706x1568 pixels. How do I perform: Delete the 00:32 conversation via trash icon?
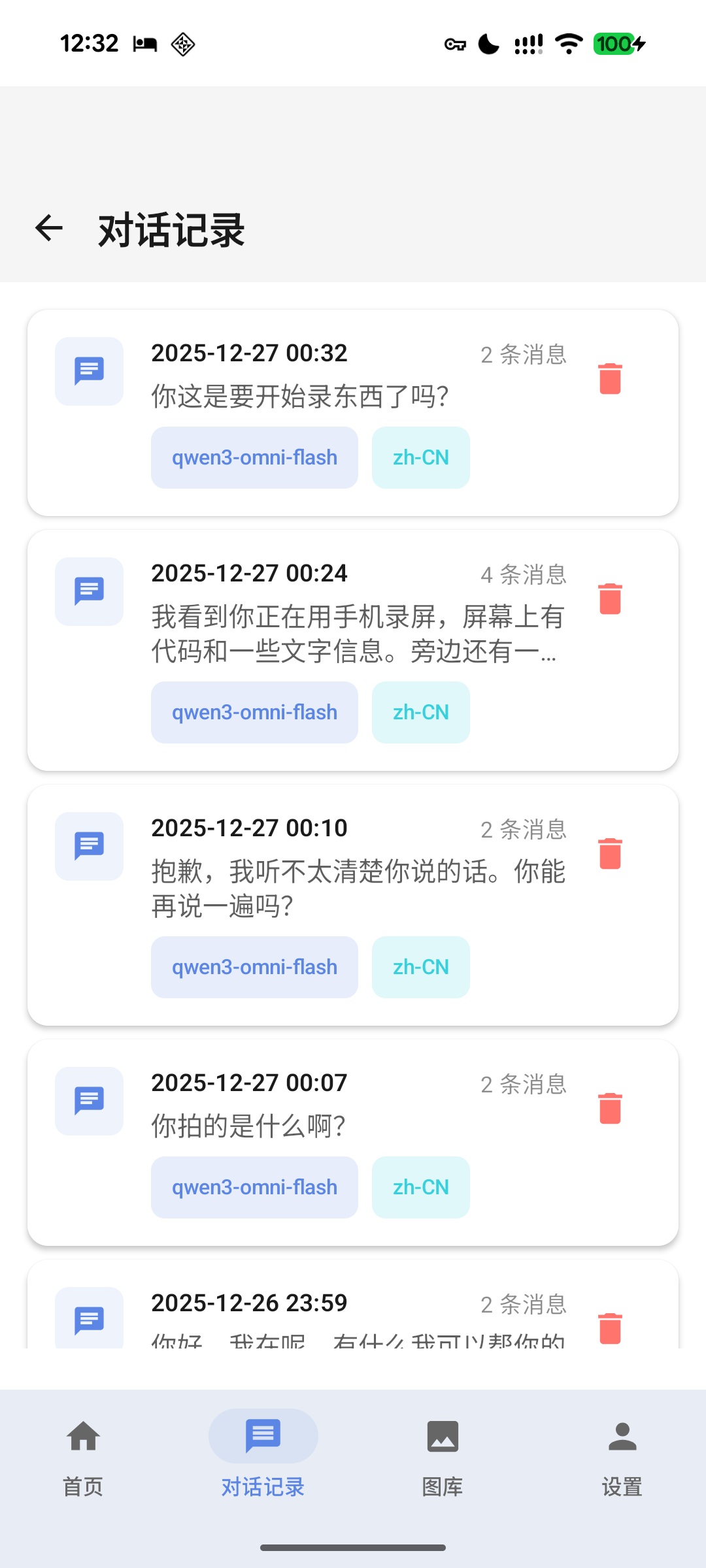pos(609,379)
